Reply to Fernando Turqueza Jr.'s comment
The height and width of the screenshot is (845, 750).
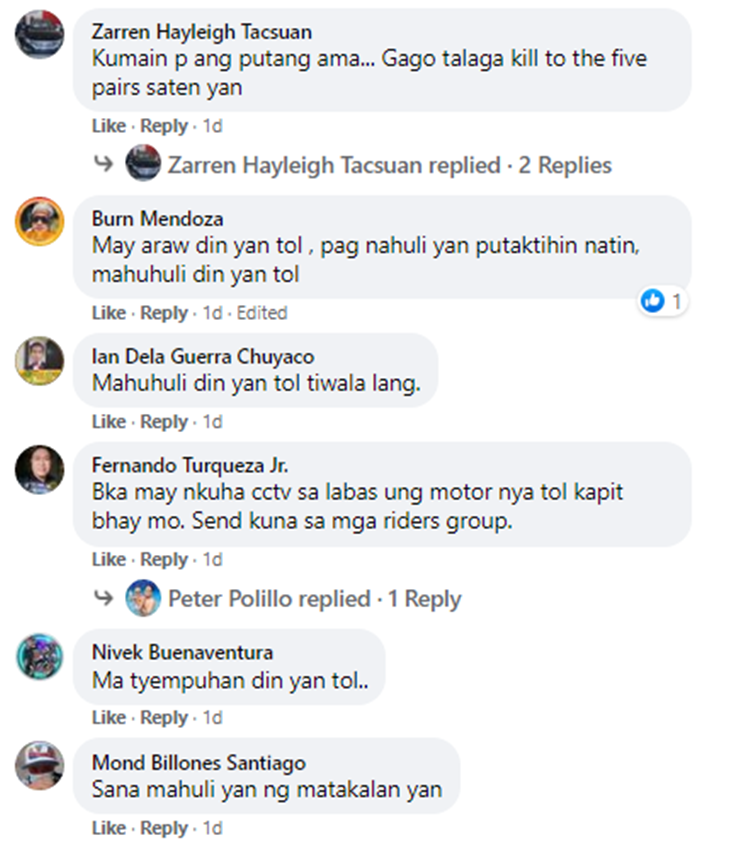click(x=164, y=559)
